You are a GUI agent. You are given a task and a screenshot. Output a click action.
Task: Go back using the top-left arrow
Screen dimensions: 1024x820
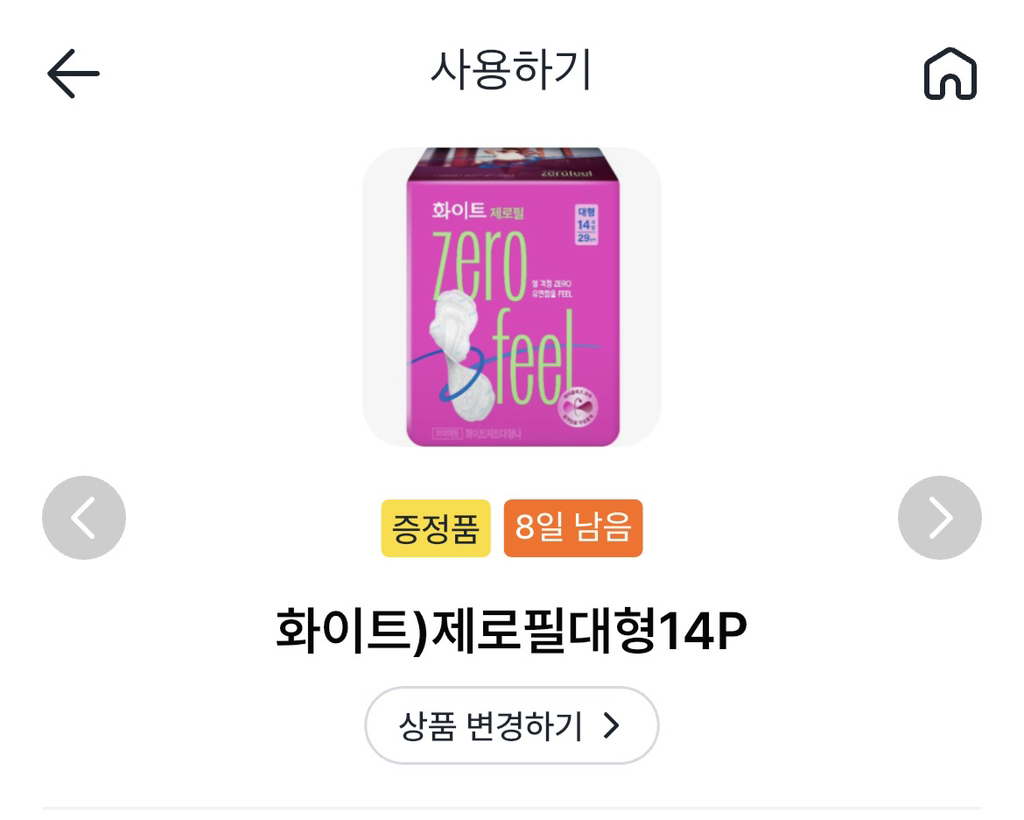[73, 74]
